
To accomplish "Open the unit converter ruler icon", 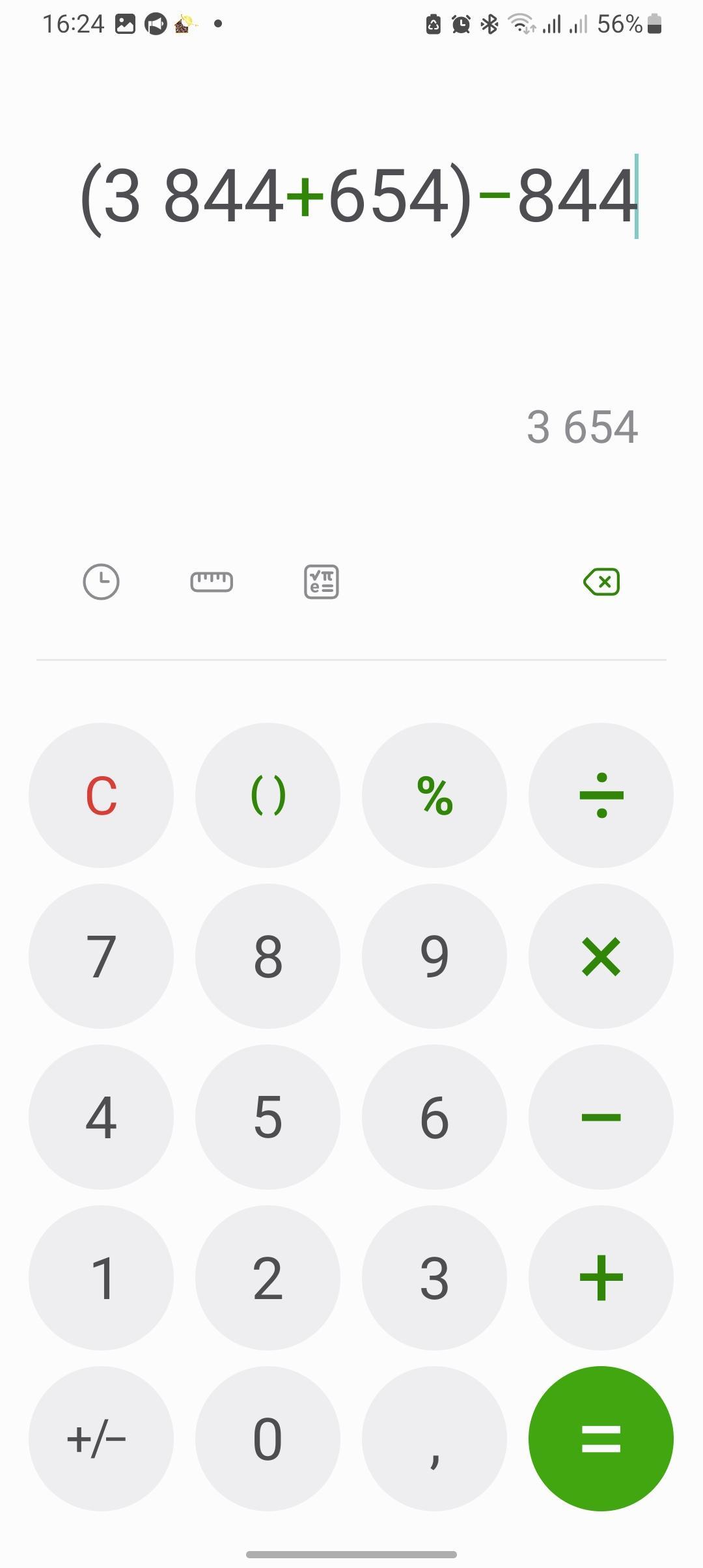I will pos(212,581).
